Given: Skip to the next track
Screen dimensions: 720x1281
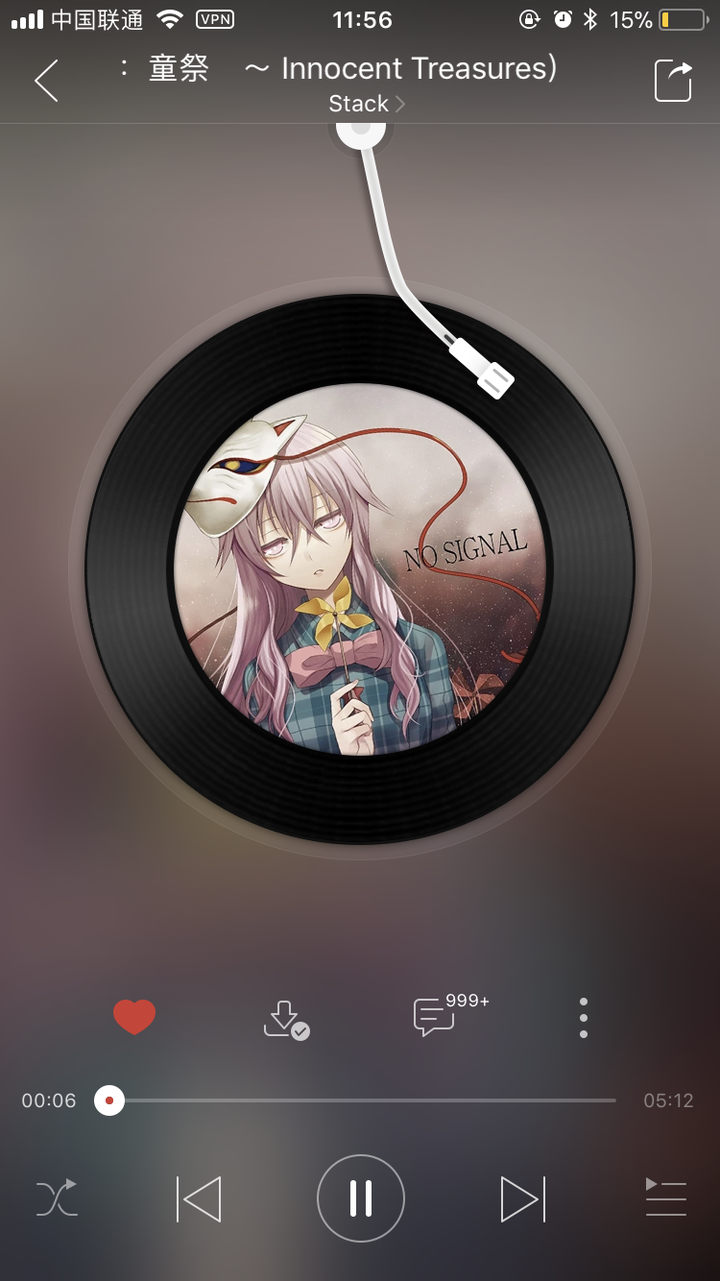Looking at the screenshot, I should tap(522, 1198).
